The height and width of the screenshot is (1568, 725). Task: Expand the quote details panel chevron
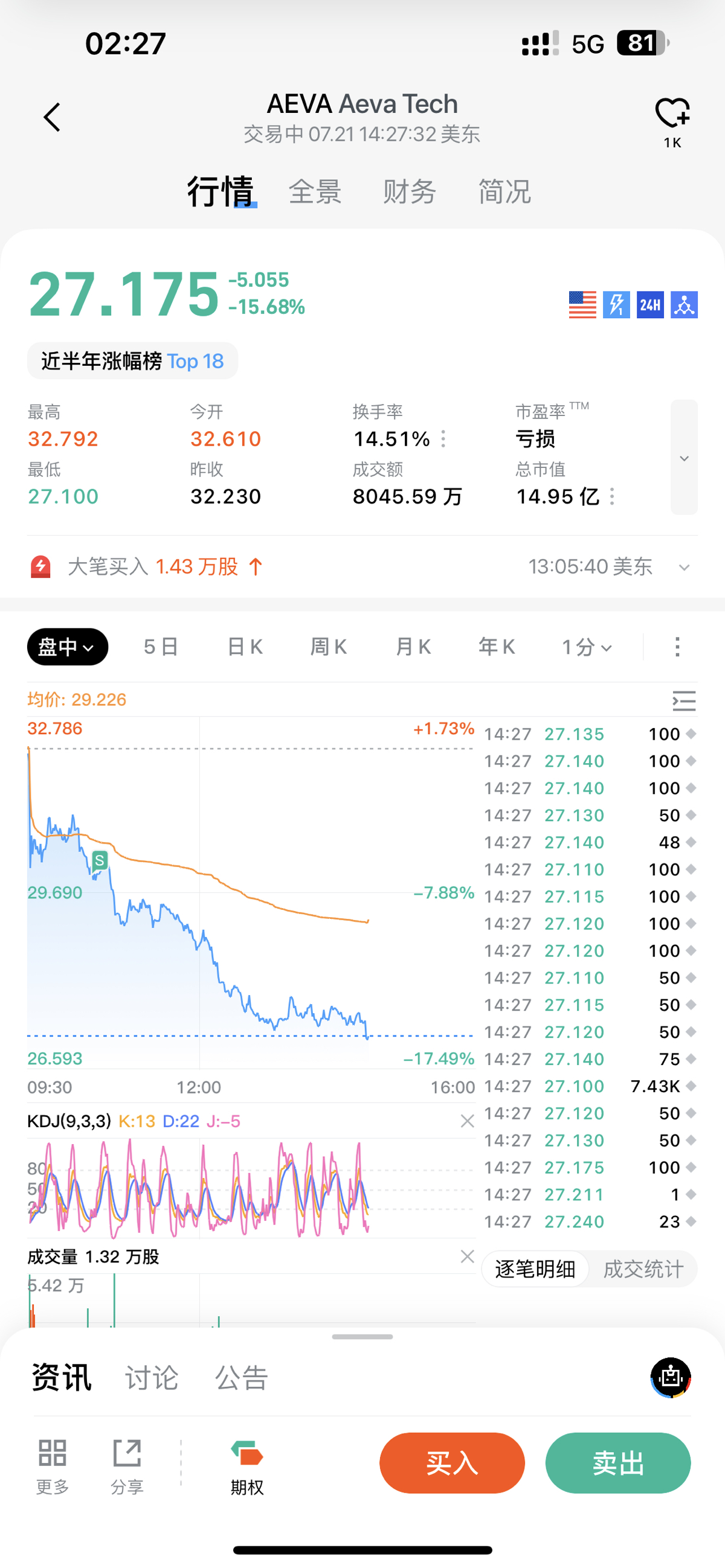683,458
